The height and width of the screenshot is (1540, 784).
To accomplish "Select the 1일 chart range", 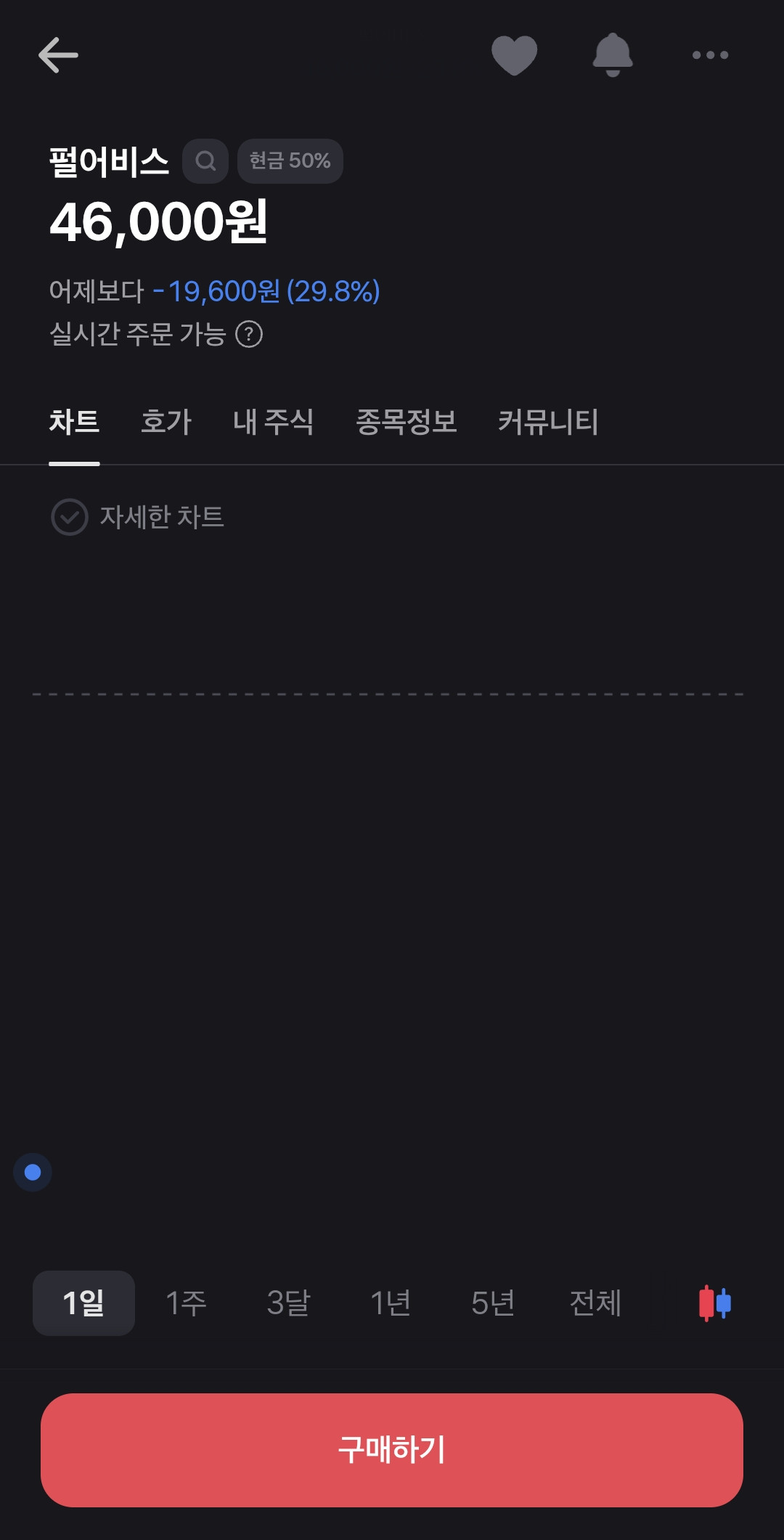I will tap(83, 1303).
